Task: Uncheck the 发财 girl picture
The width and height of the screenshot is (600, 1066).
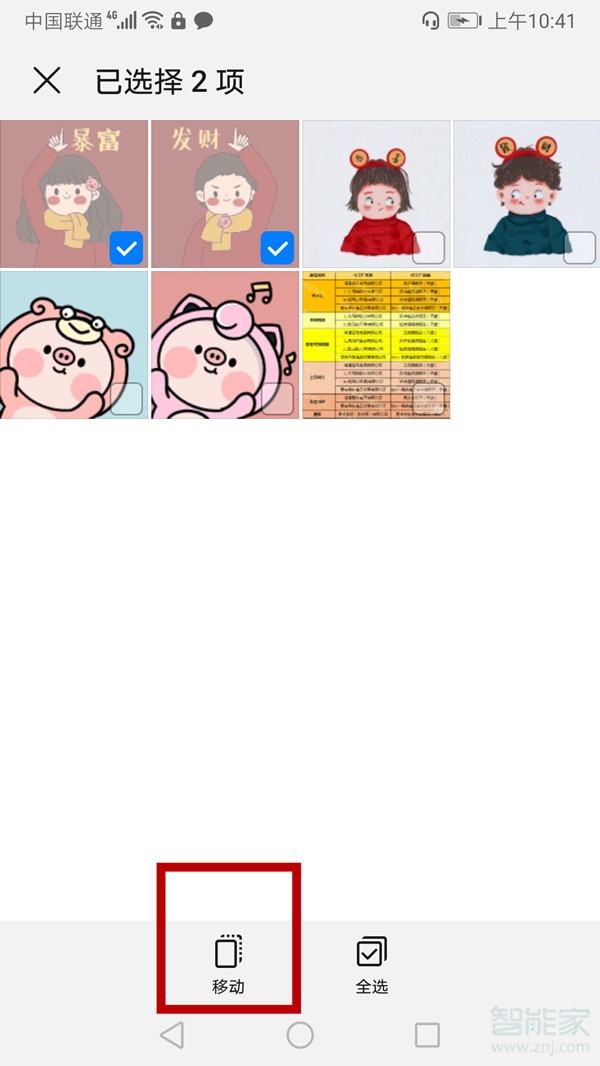Action: pyautogui.click(x=277, y=248)
